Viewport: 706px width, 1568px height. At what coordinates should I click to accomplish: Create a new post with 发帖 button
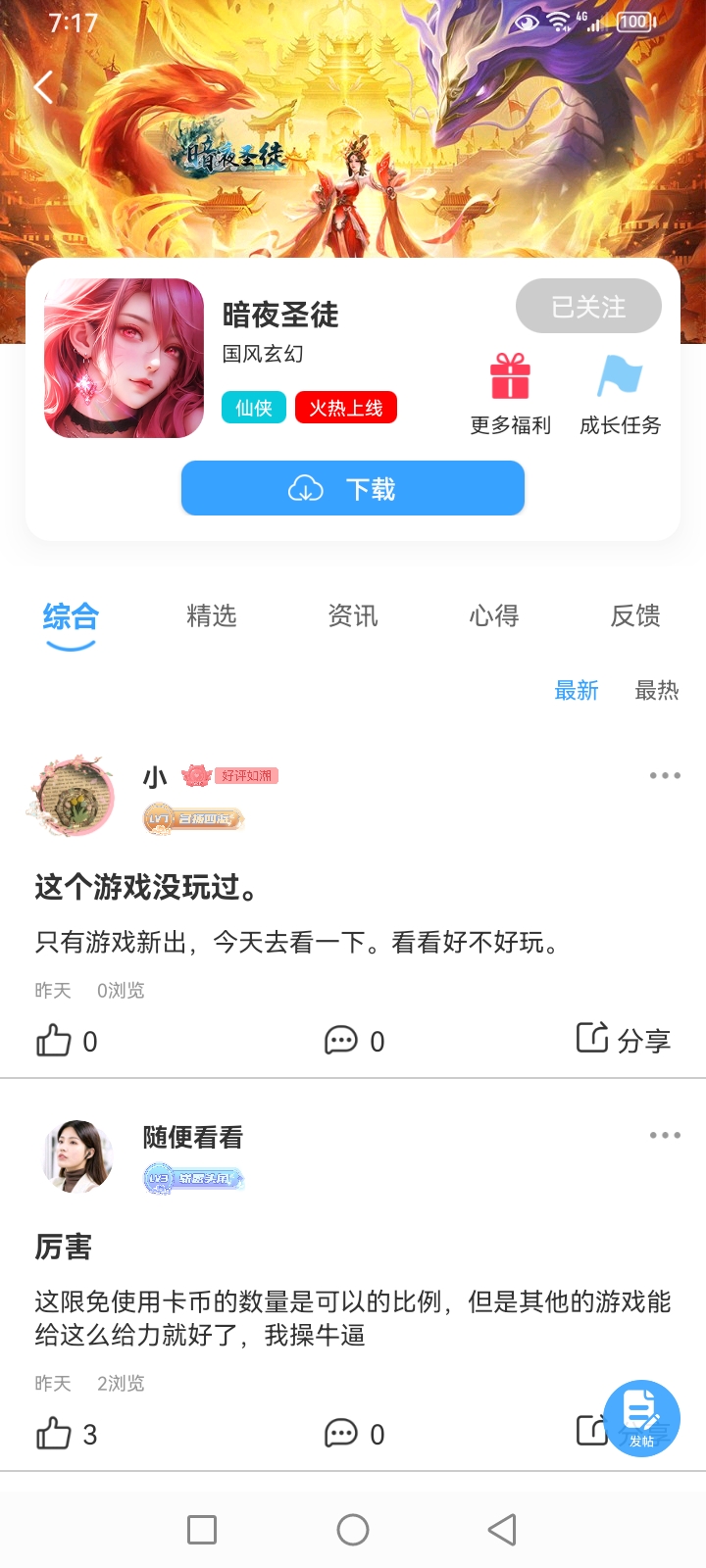pyautogui.click(x=641, y=1418)
